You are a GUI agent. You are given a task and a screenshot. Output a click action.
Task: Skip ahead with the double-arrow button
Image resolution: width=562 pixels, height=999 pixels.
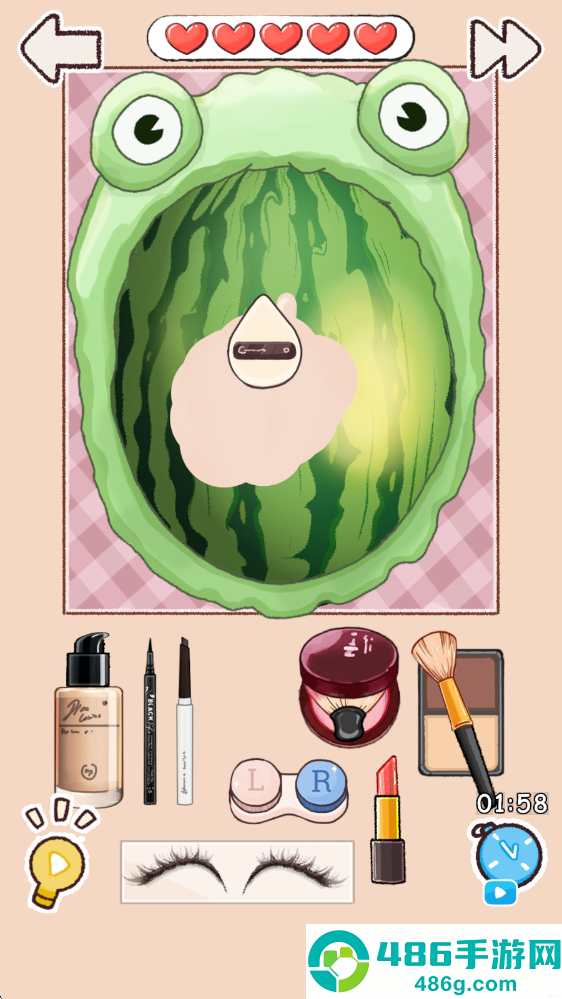click(x=505, y=48)
